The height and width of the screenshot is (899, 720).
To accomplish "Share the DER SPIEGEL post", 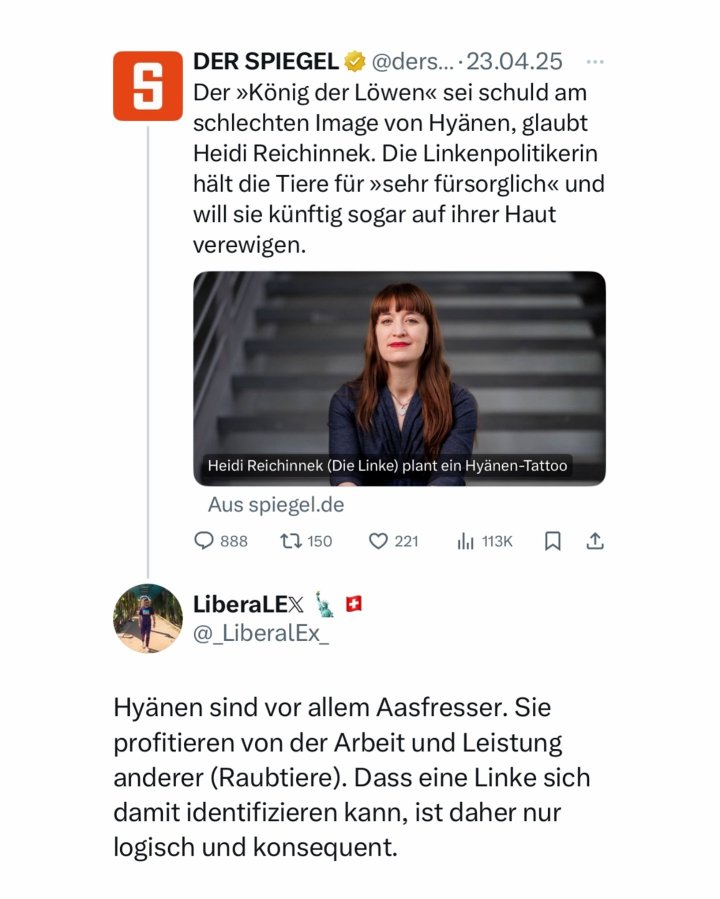I will (x=595, y=541).
